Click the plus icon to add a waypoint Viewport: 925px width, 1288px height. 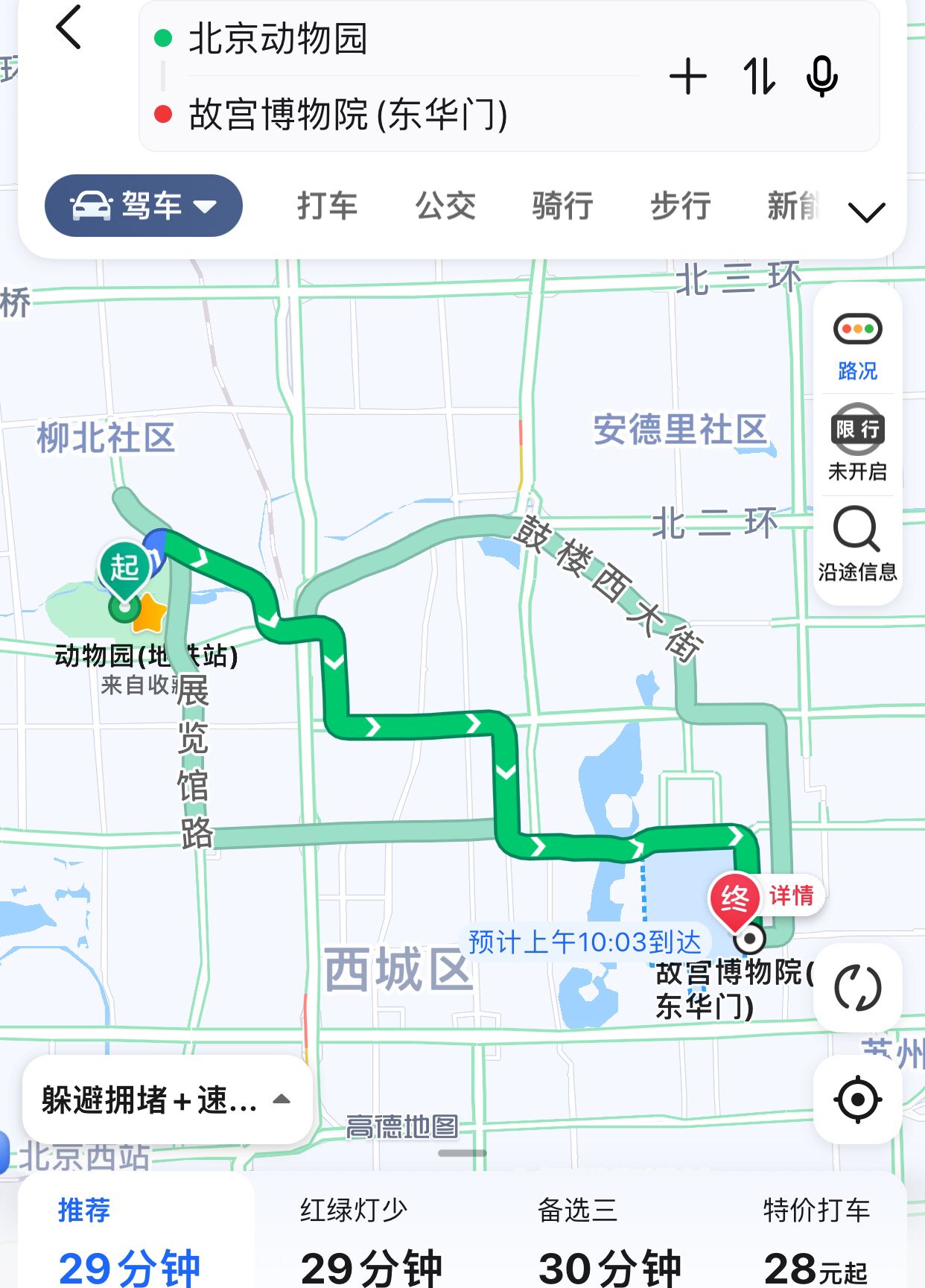tap(689, 77)
